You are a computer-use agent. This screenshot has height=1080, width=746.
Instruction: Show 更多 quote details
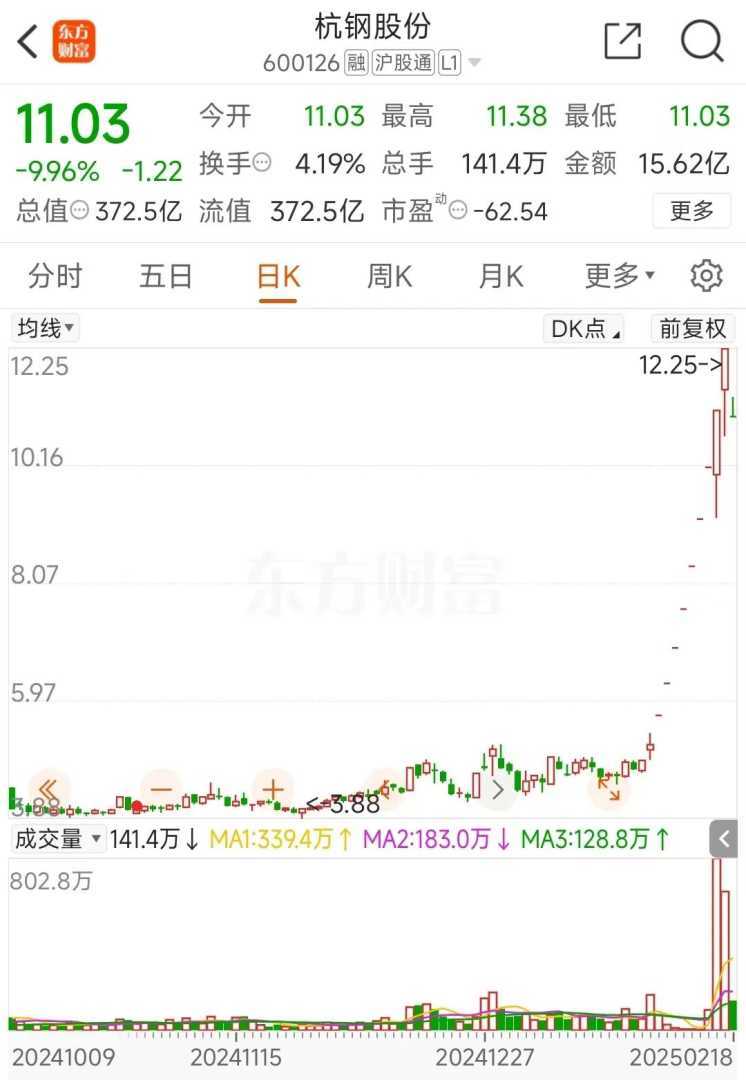click(x=691, y=211)
